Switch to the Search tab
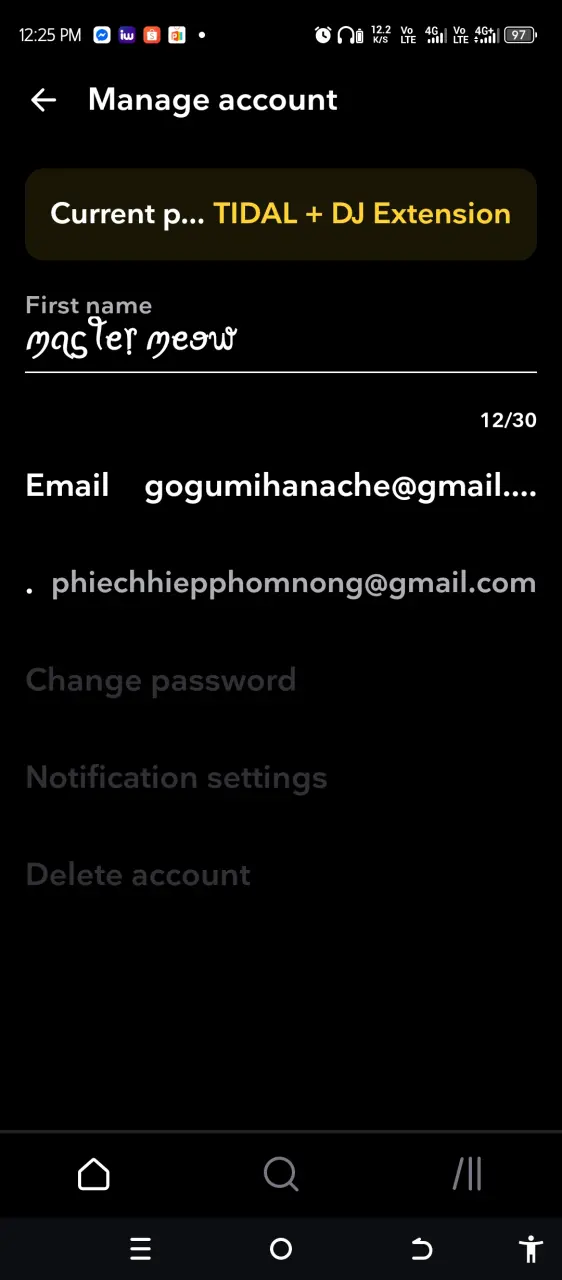 281,1174
